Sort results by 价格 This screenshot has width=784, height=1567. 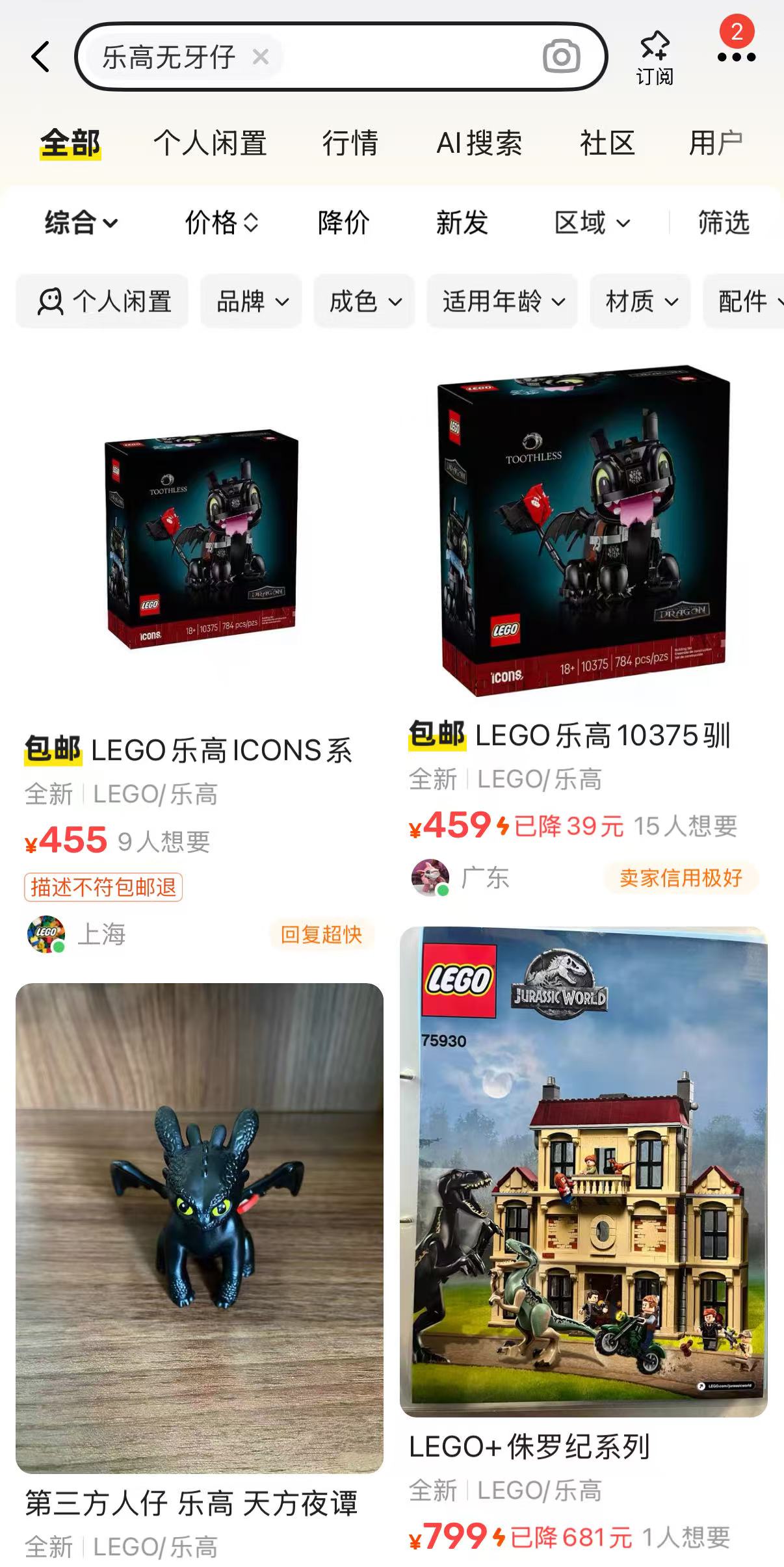(221, 223)
